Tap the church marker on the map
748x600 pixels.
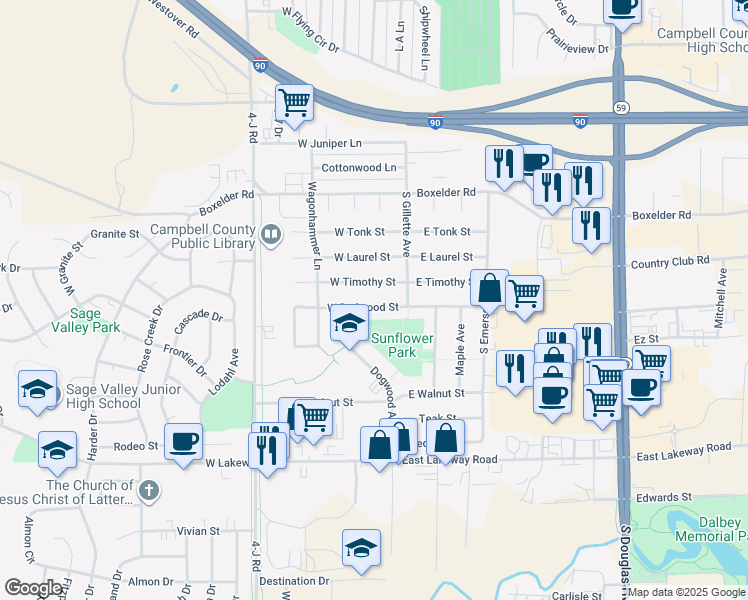(x=148, y=490)
